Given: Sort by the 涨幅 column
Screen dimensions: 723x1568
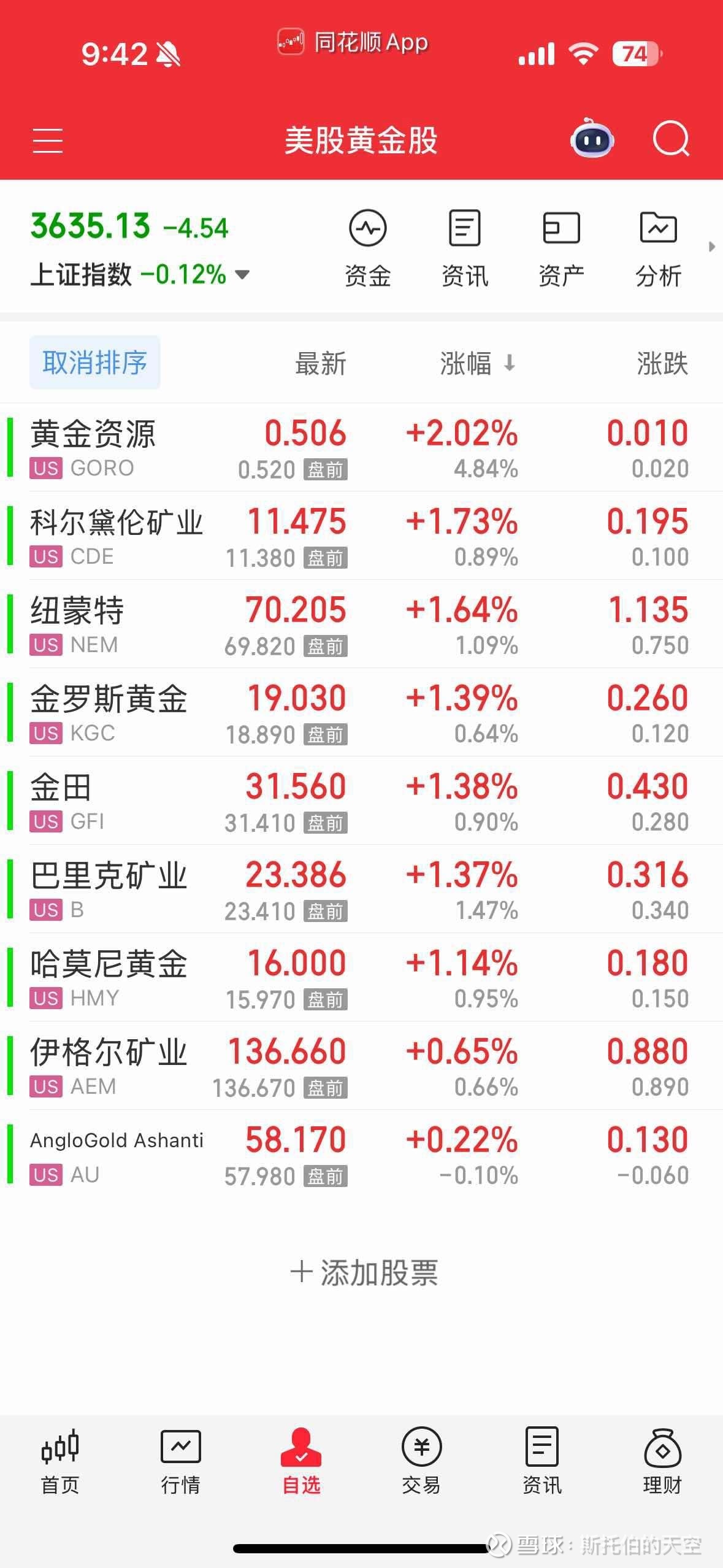Looking at the screenshot, I should (478, 363).
